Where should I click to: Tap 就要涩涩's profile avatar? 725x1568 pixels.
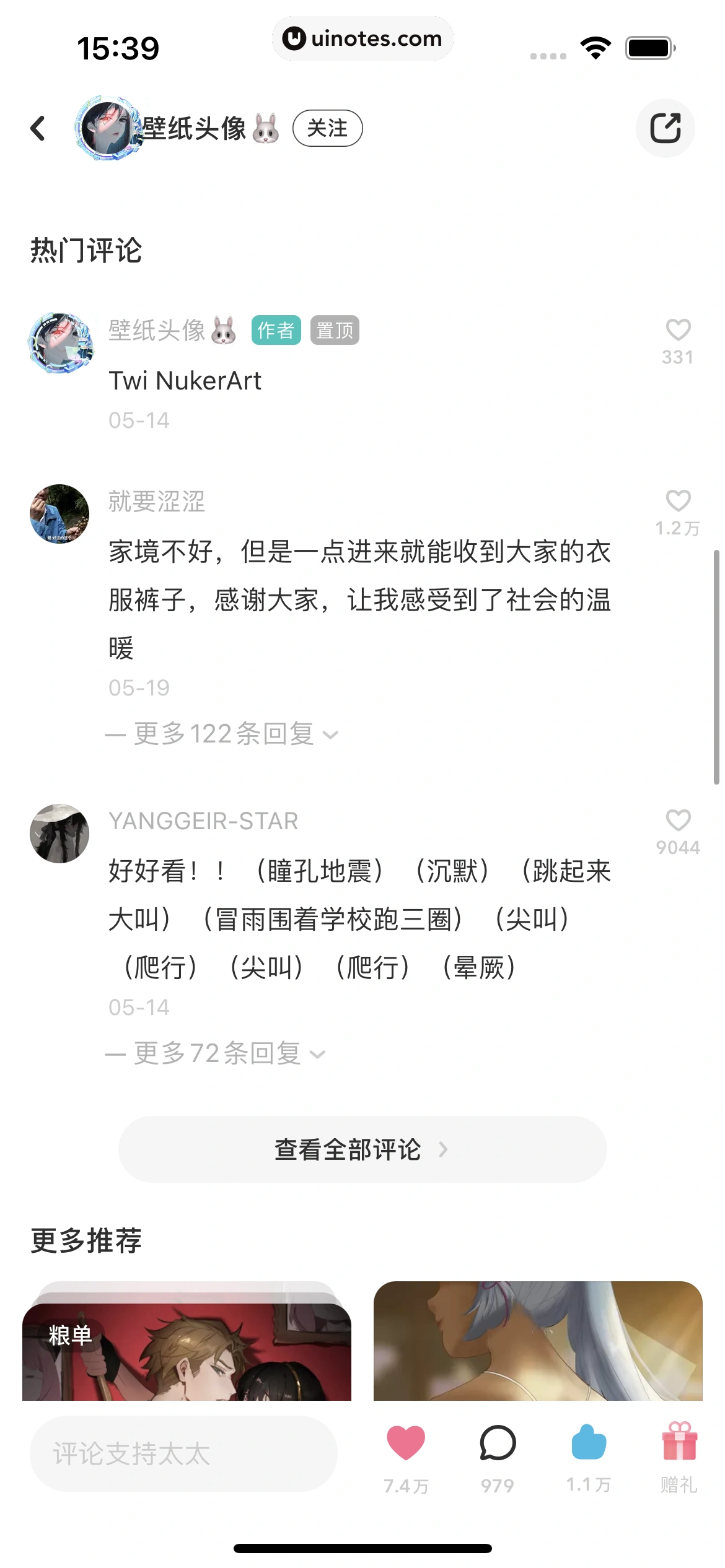point(59,514)
